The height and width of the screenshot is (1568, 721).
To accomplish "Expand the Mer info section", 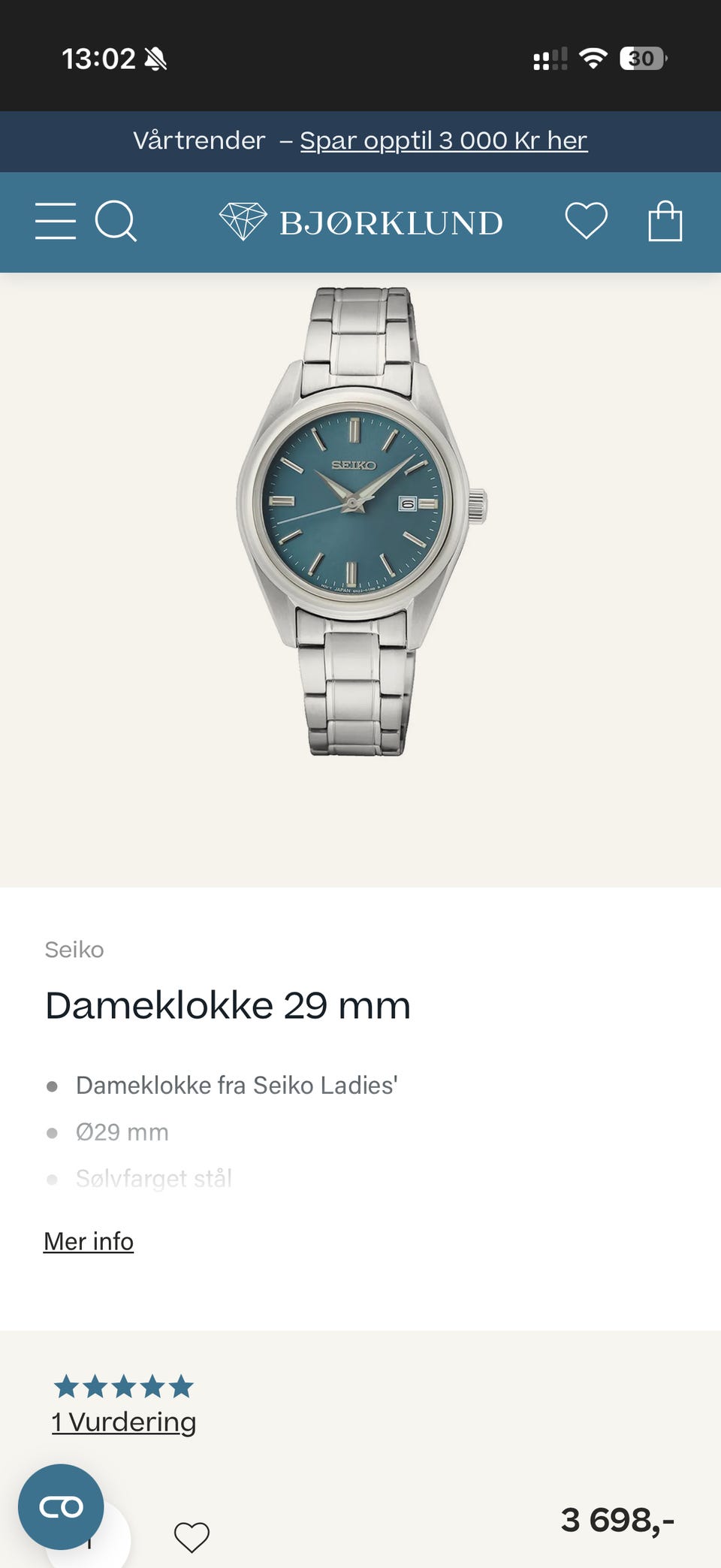I will click(x=88, y=1240).
